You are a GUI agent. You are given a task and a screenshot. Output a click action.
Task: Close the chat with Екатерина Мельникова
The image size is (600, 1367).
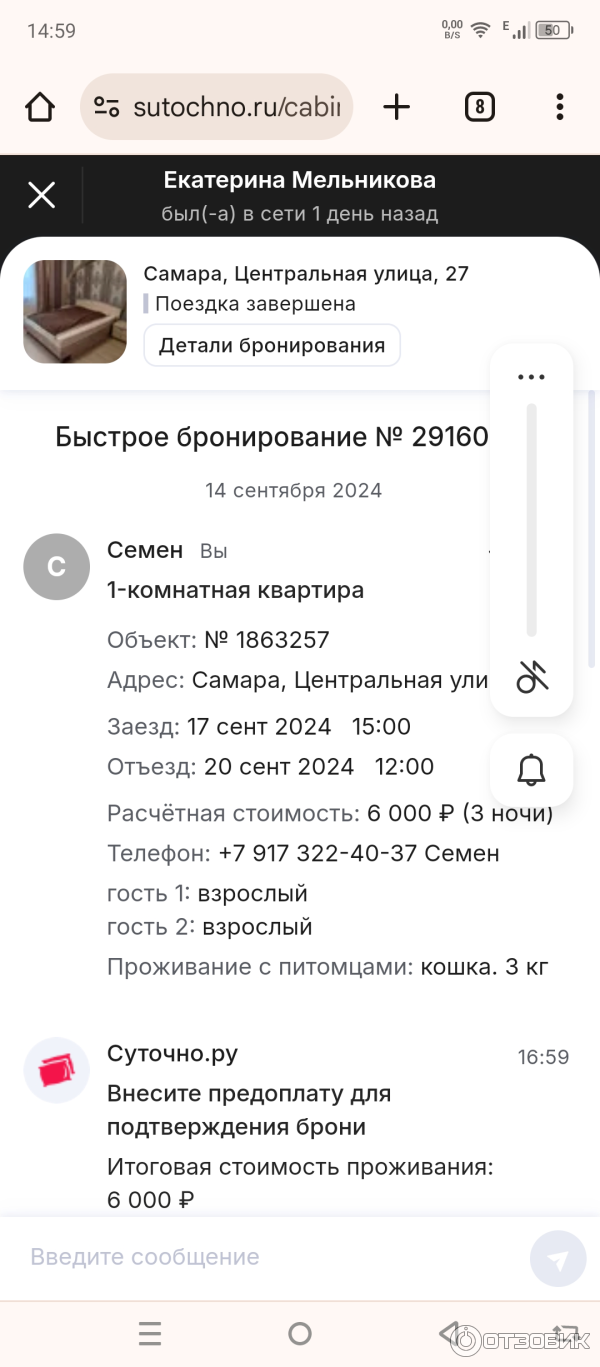point(41,195)
